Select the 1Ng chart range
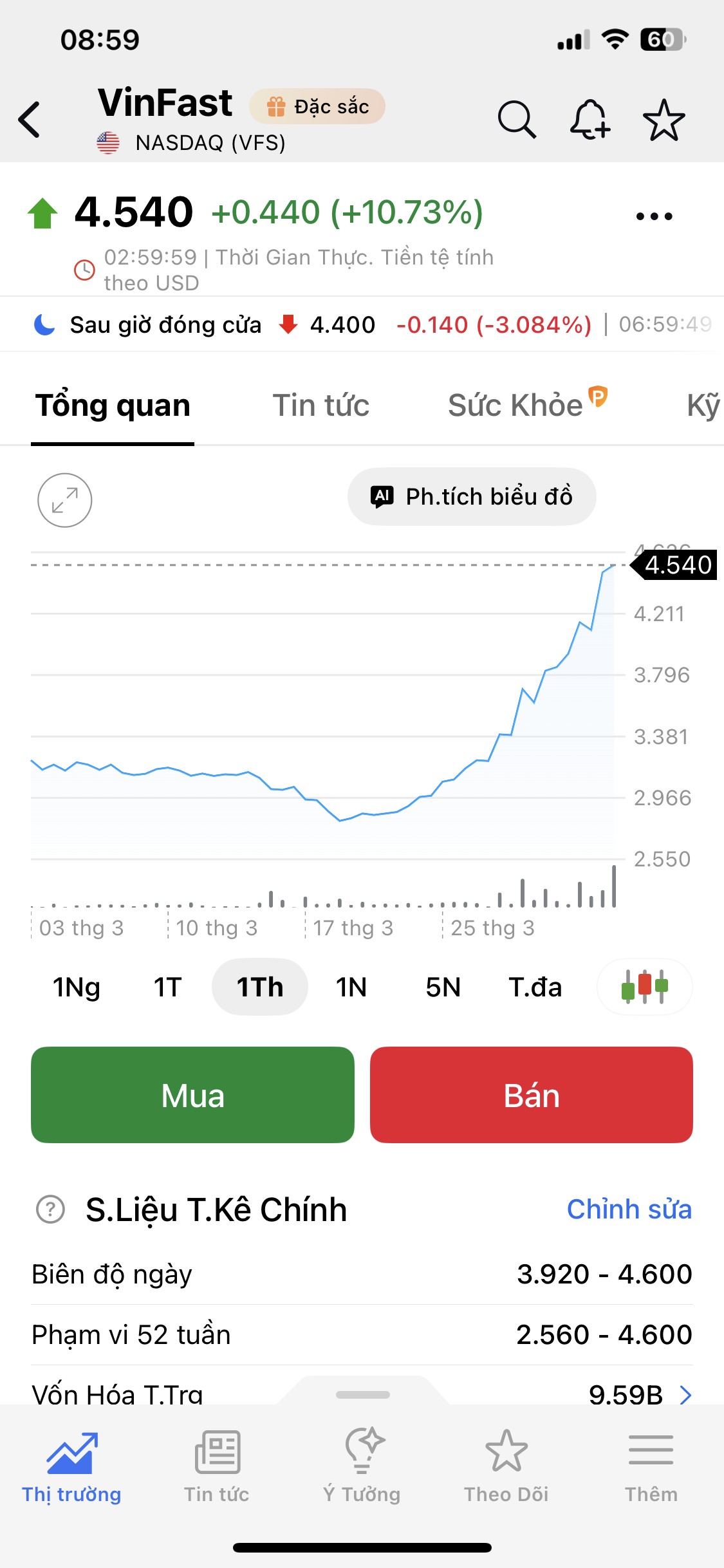This screenshot has height=1568, width=724. [77, 987]
